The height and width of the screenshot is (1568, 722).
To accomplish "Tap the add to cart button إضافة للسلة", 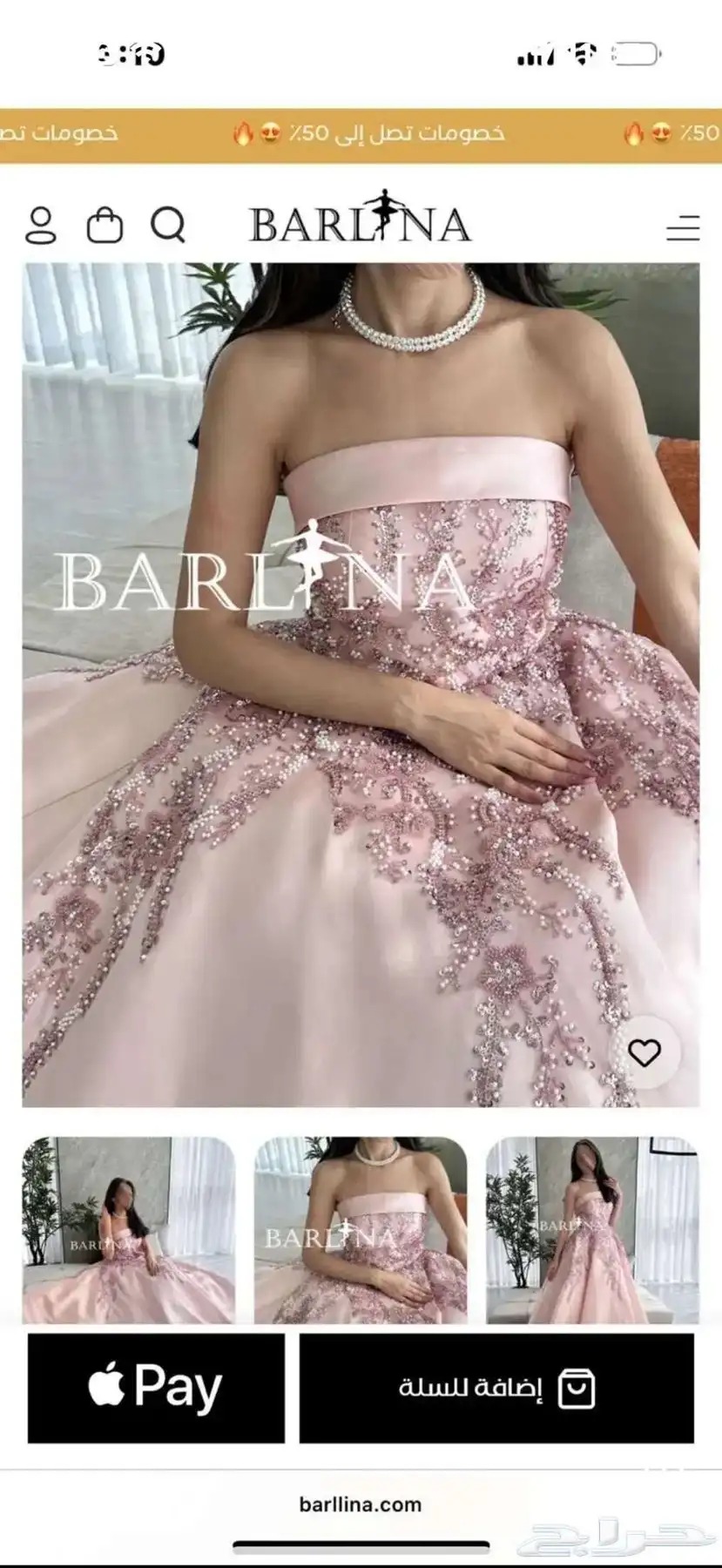I will click(x=496, y=1388).
